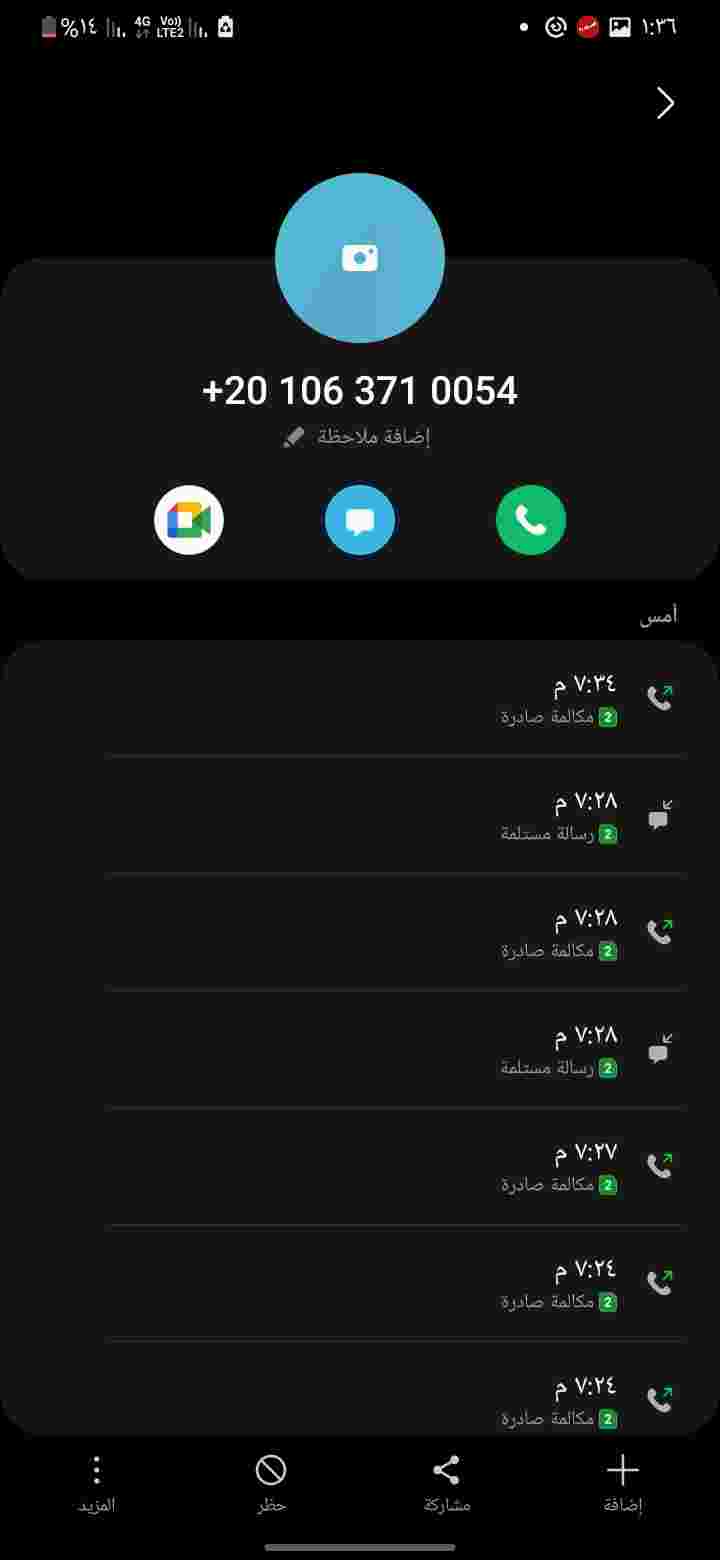
Task: Tap the camera avatar to add photo
Action: [360, 258]
